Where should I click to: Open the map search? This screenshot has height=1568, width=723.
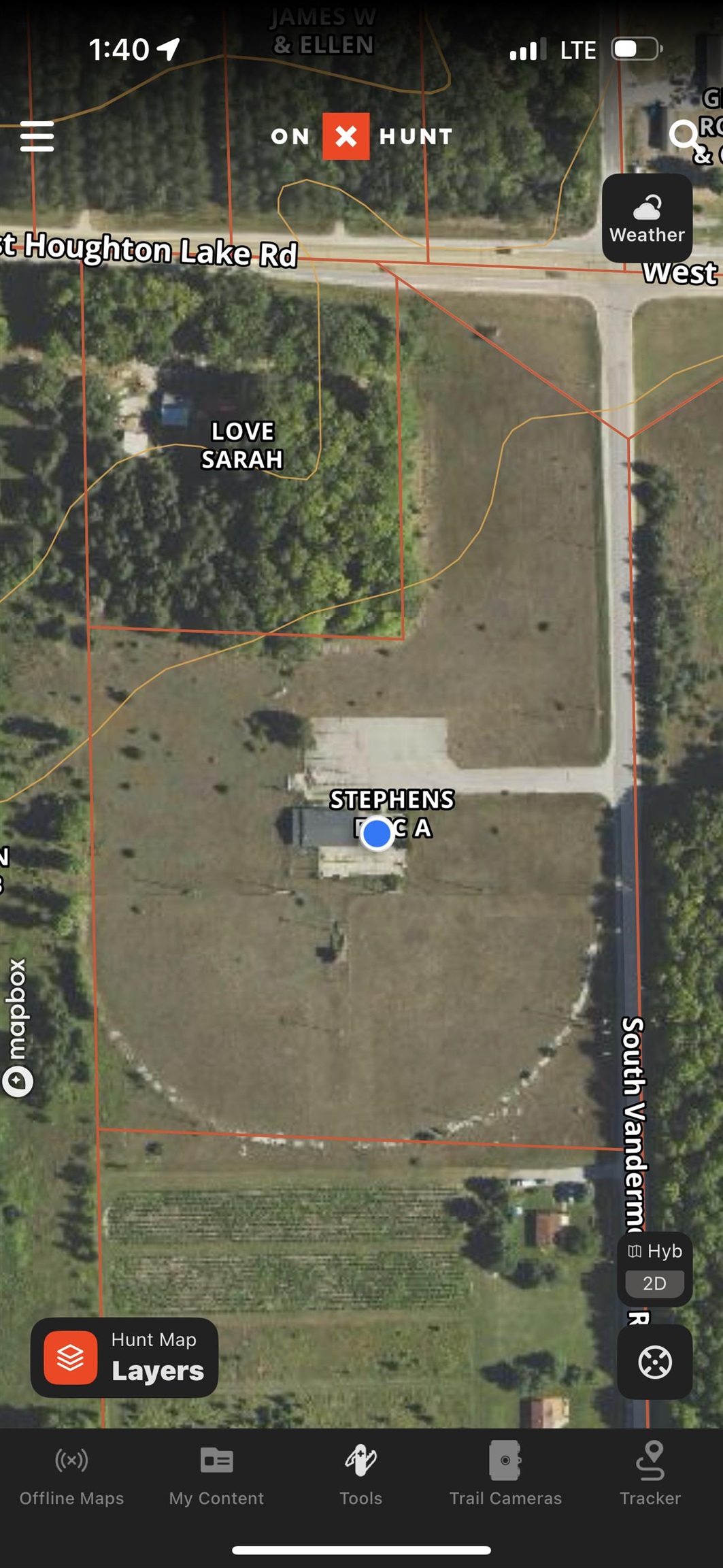point(684,136)
